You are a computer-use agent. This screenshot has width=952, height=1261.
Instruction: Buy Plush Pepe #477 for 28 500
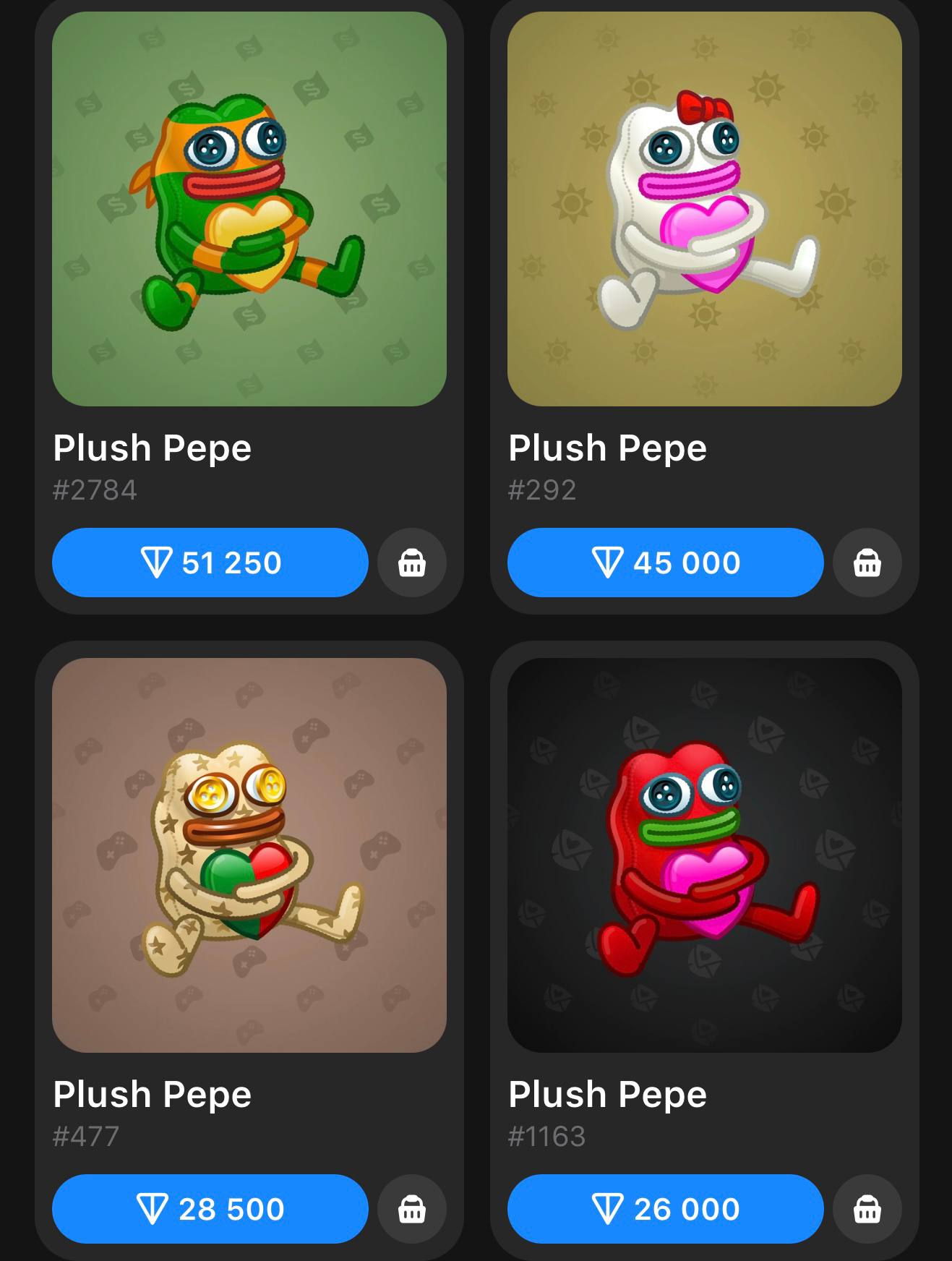point(210,1209)
